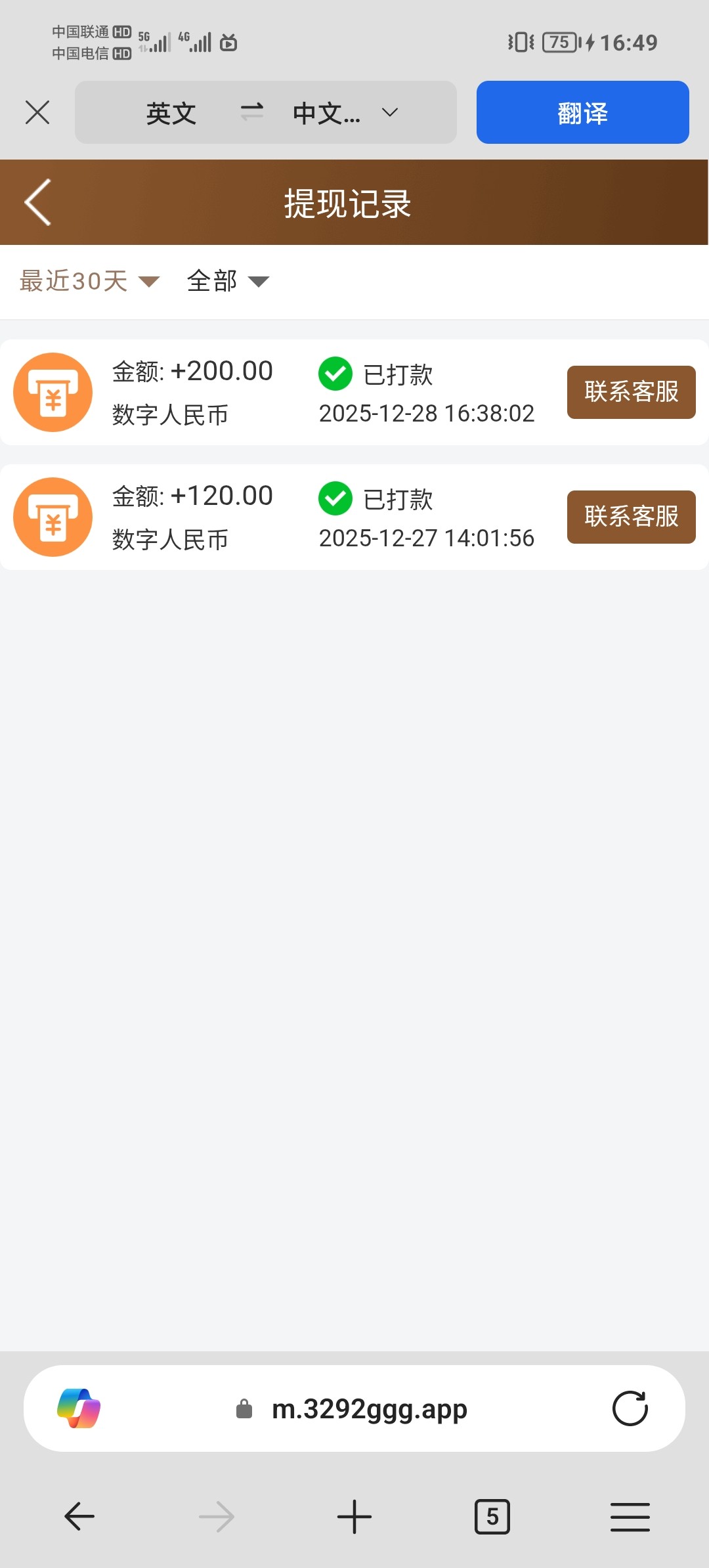Dismiss the translation bar with the X
Viewport: 709px width, 1568px height.
point(37,112)
